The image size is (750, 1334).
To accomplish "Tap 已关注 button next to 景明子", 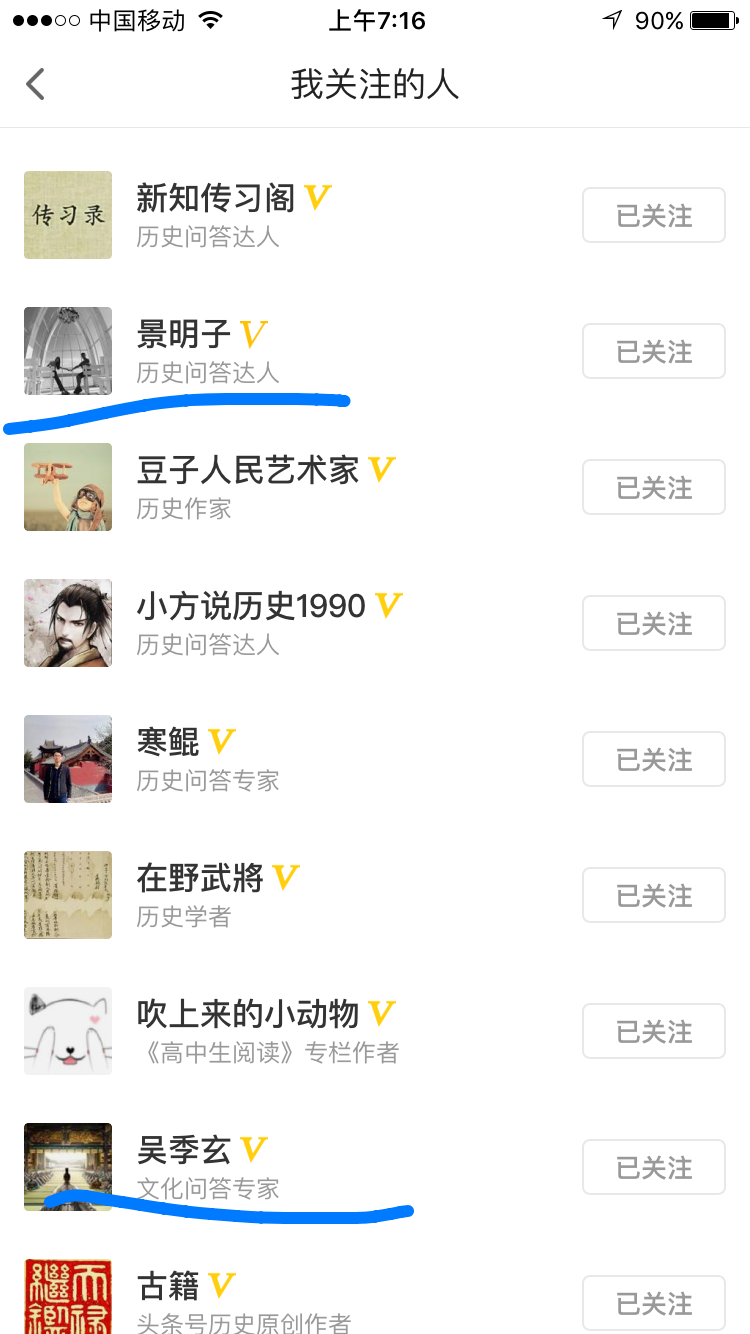I will pyautogui.click(x=653, y=351).
